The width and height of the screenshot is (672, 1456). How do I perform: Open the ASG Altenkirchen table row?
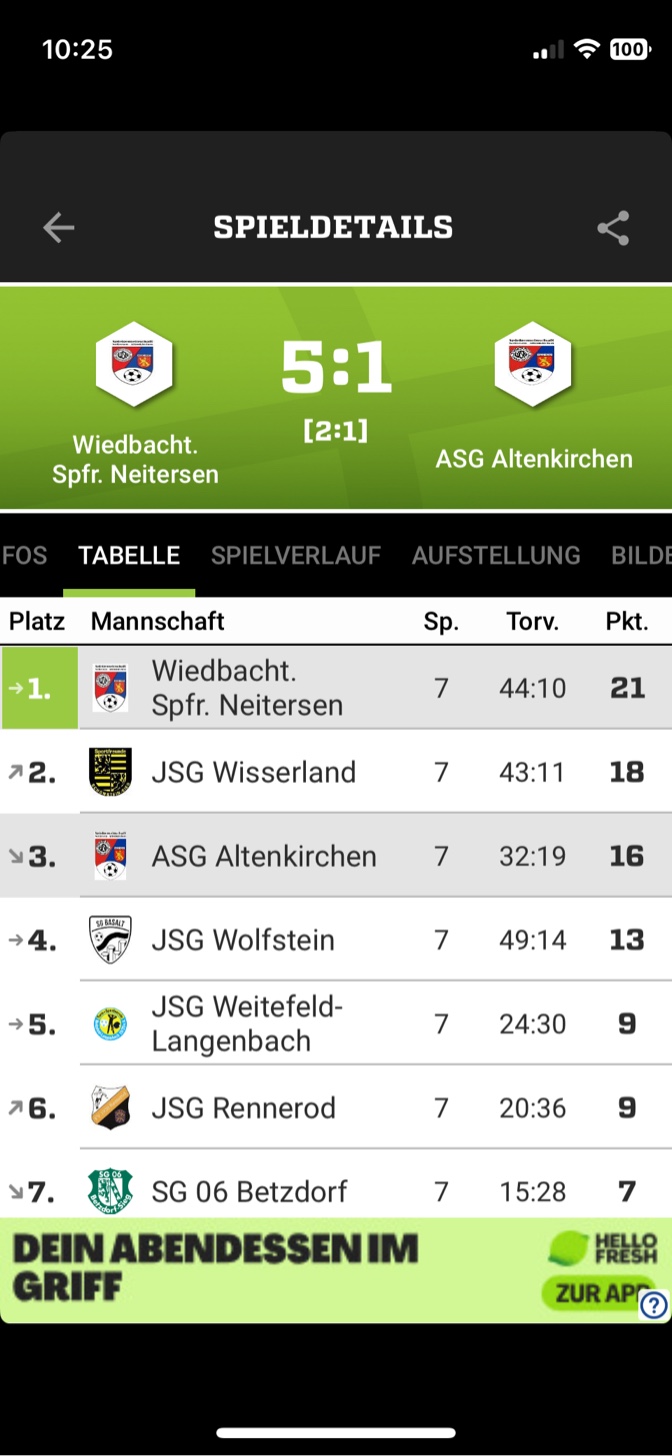click(x=336, y=856)
